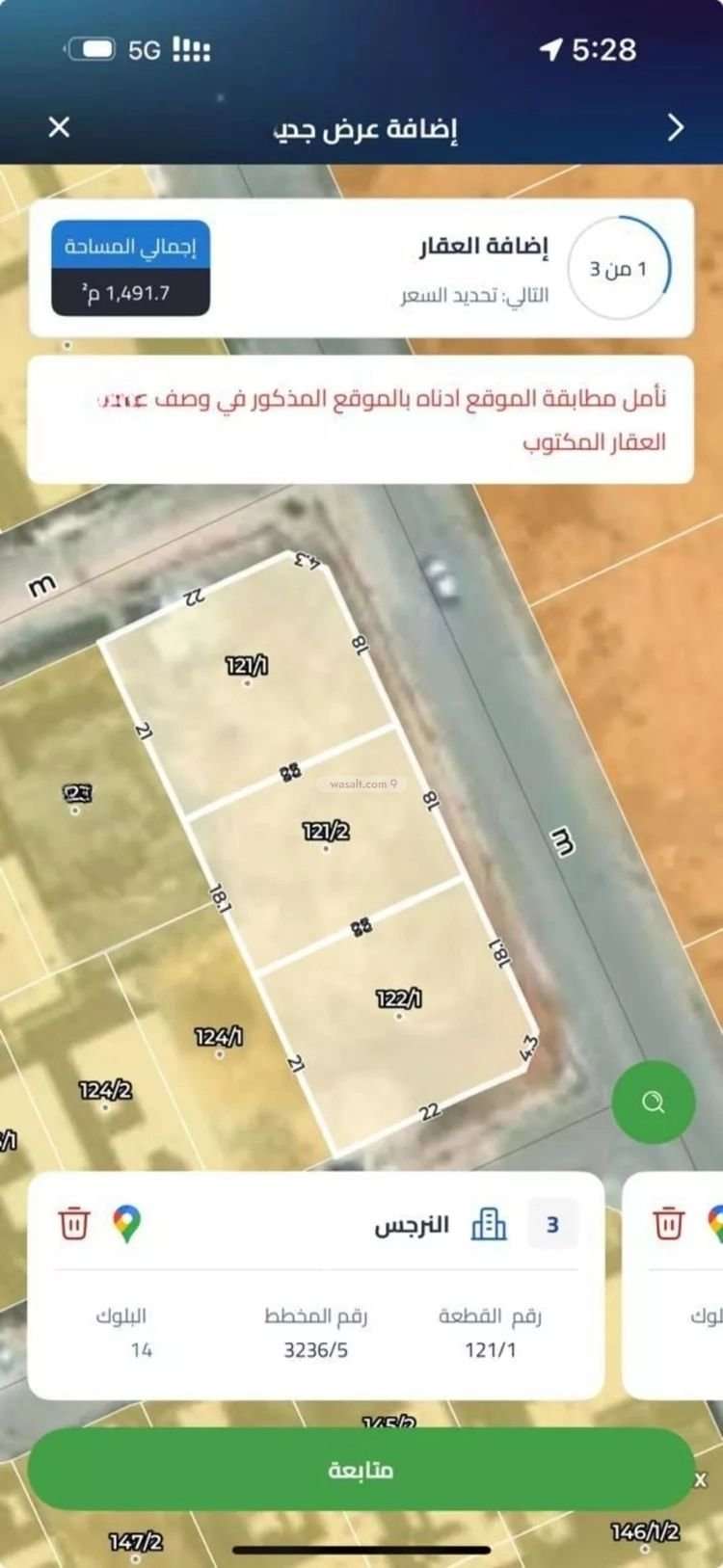
Task: Open the green map search button
Action: [x=654, y=1102]
